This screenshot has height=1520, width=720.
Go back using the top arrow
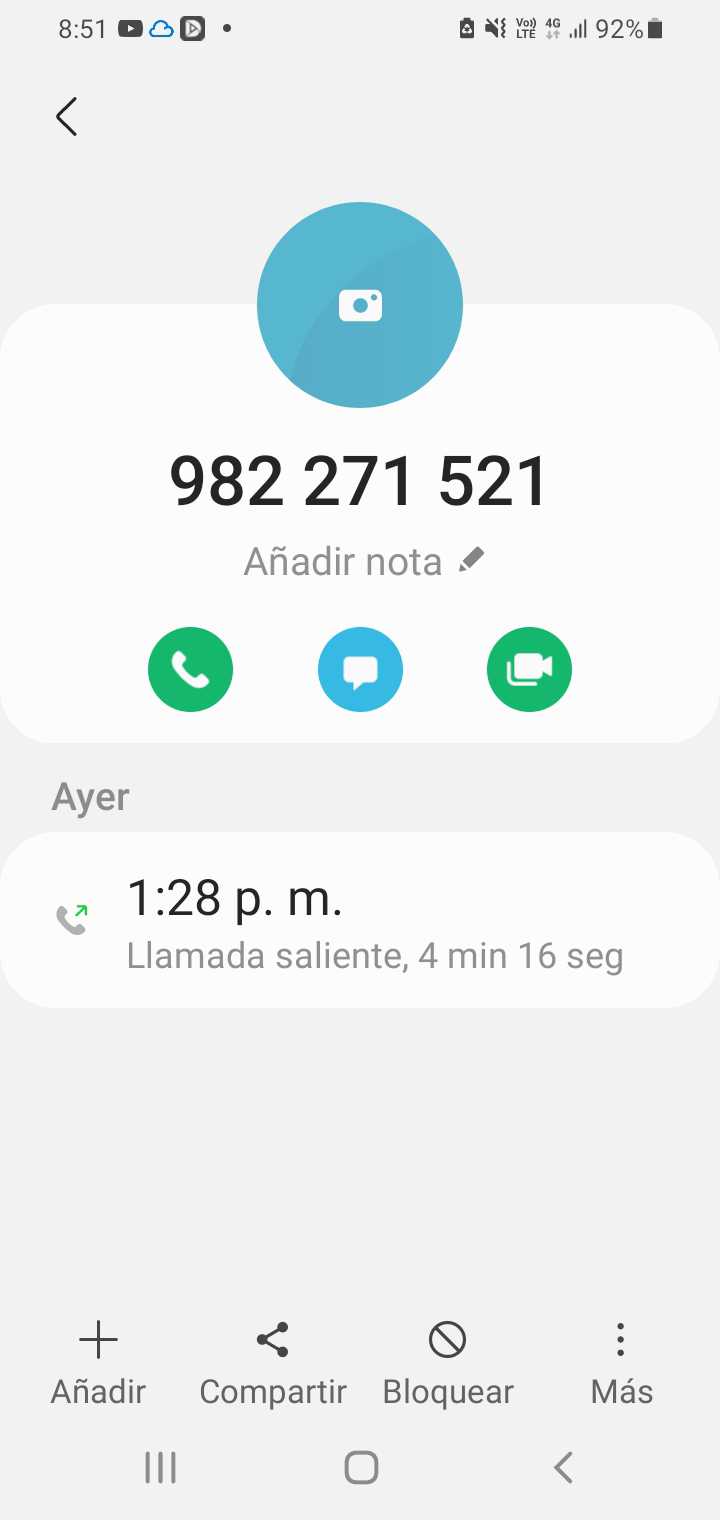tap(66, 117)
